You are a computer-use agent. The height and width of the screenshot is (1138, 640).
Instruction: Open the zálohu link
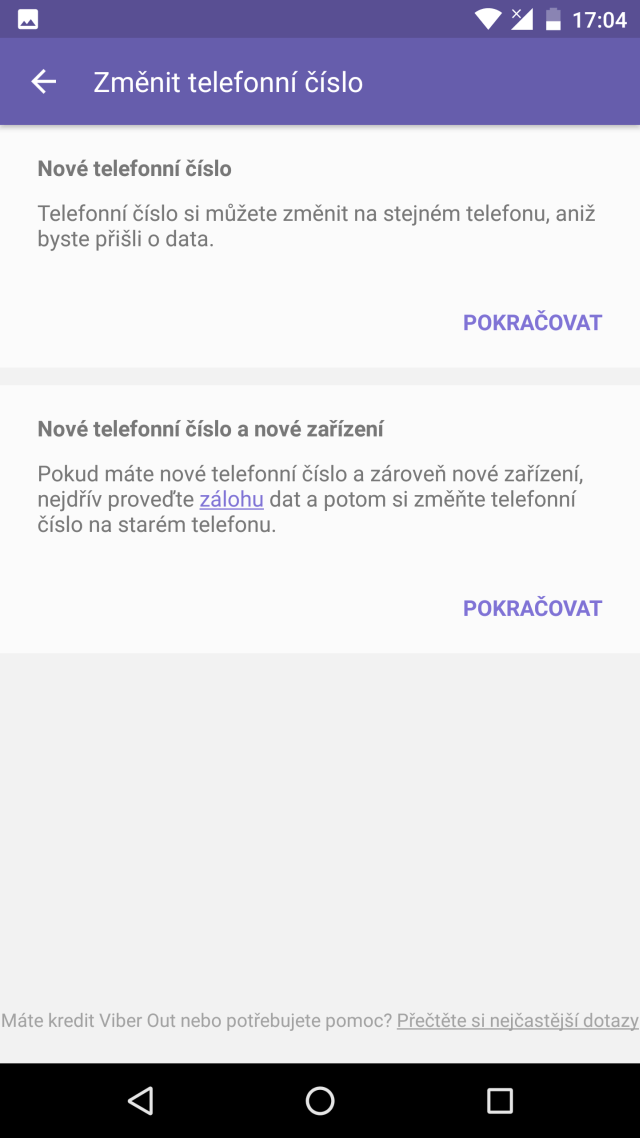pos(231,500)
